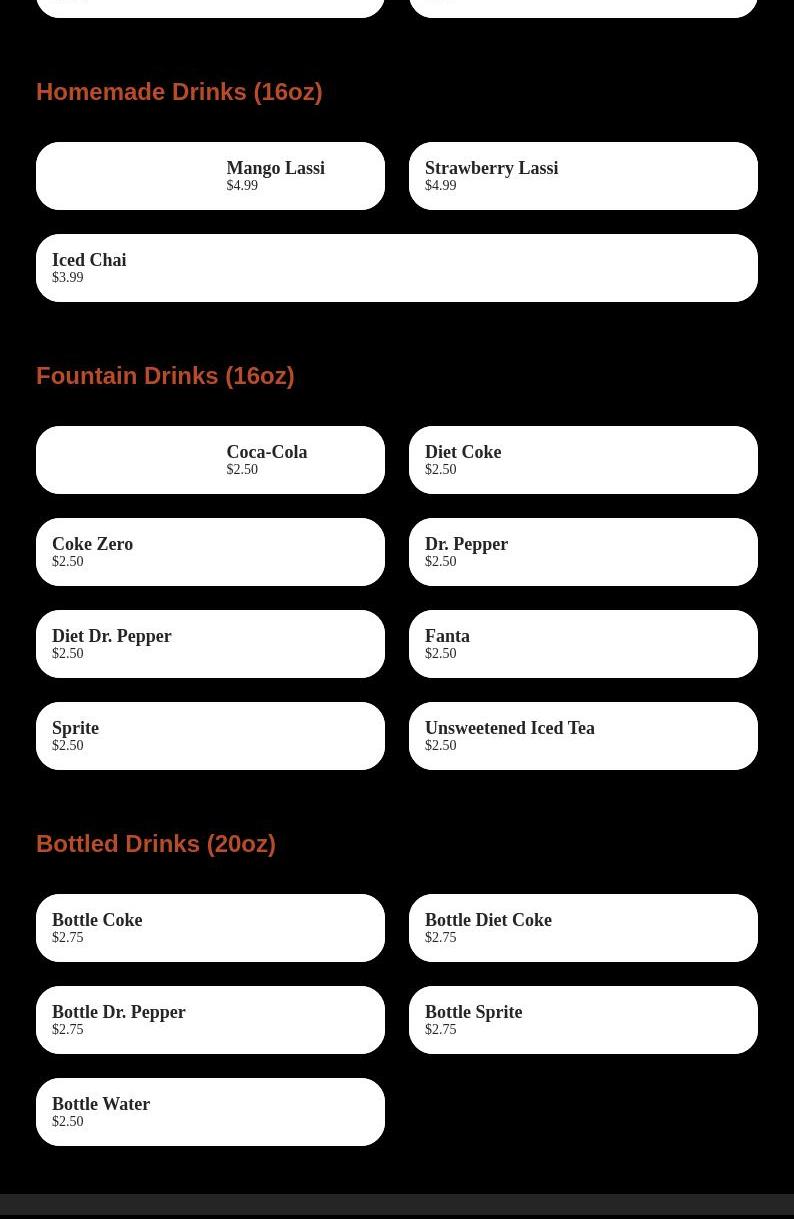This screenshot has height=1219, width=794.
Task: Open the Mango Lassi item
Action: [x=210, y=176]
